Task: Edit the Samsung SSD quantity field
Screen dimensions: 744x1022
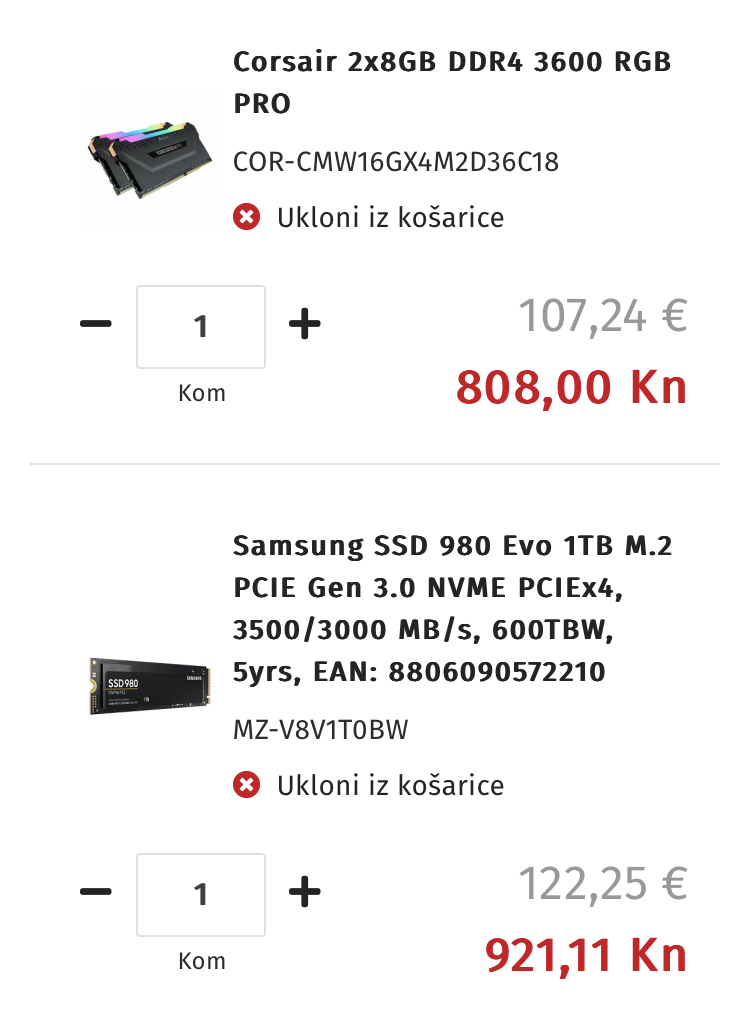Action: [201, 895]
